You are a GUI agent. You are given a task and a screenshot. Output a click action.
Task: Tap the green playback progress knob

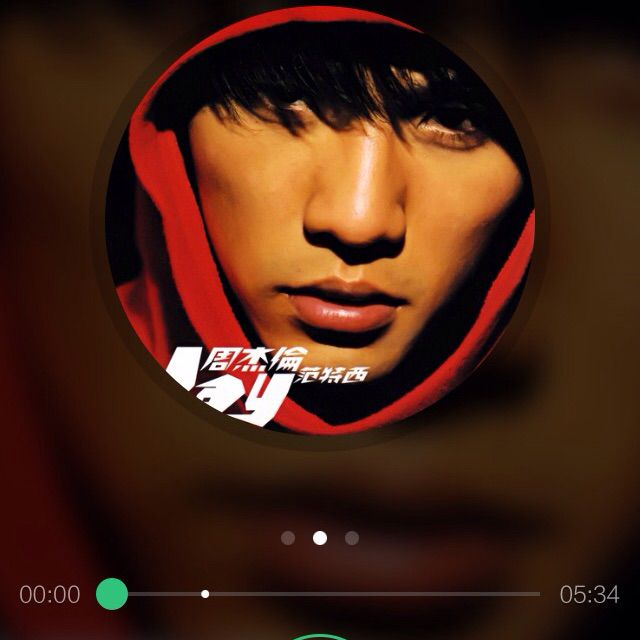[112, 593]
